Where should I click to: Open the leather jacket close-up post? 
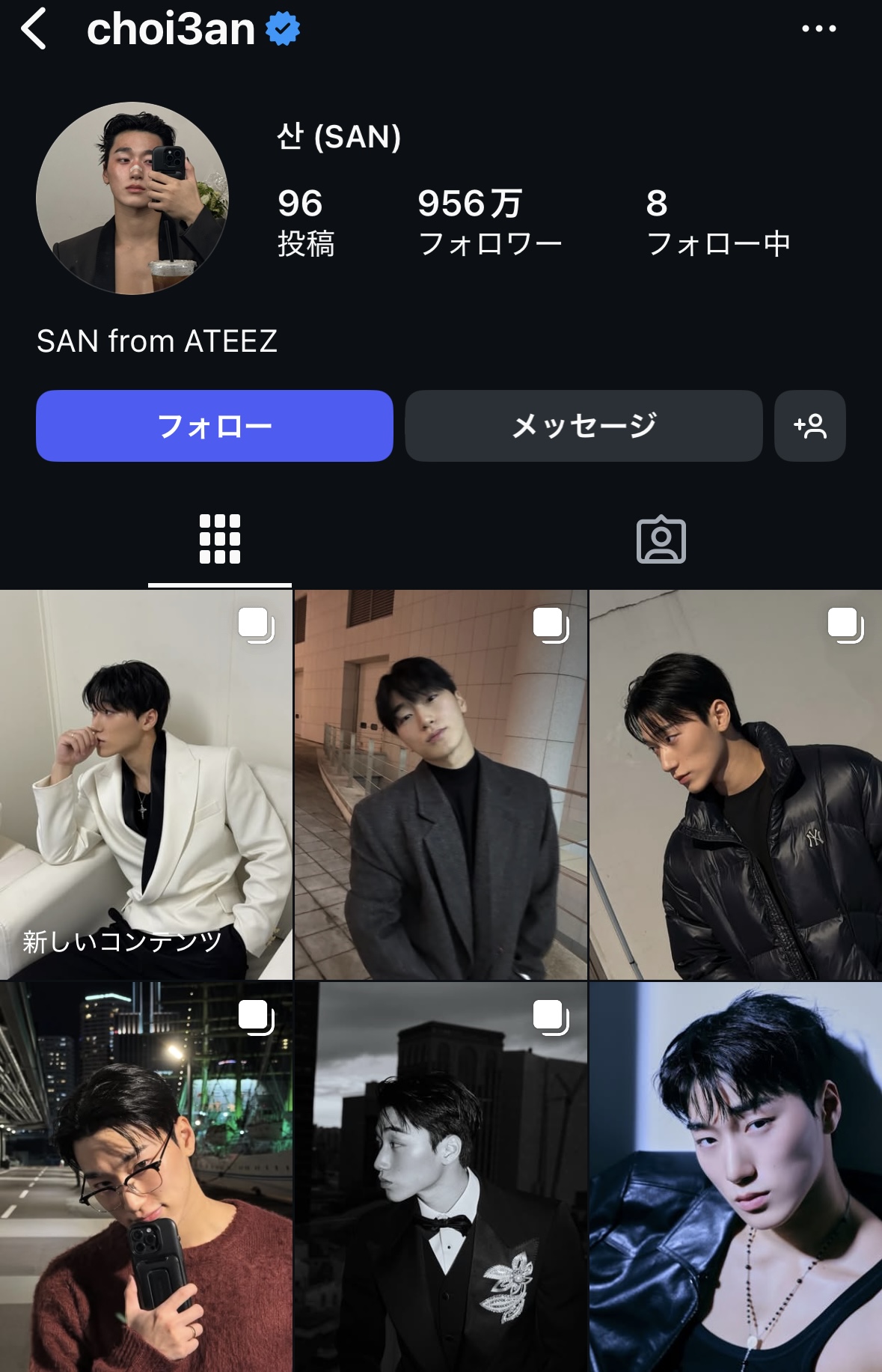coord(735,1177)
